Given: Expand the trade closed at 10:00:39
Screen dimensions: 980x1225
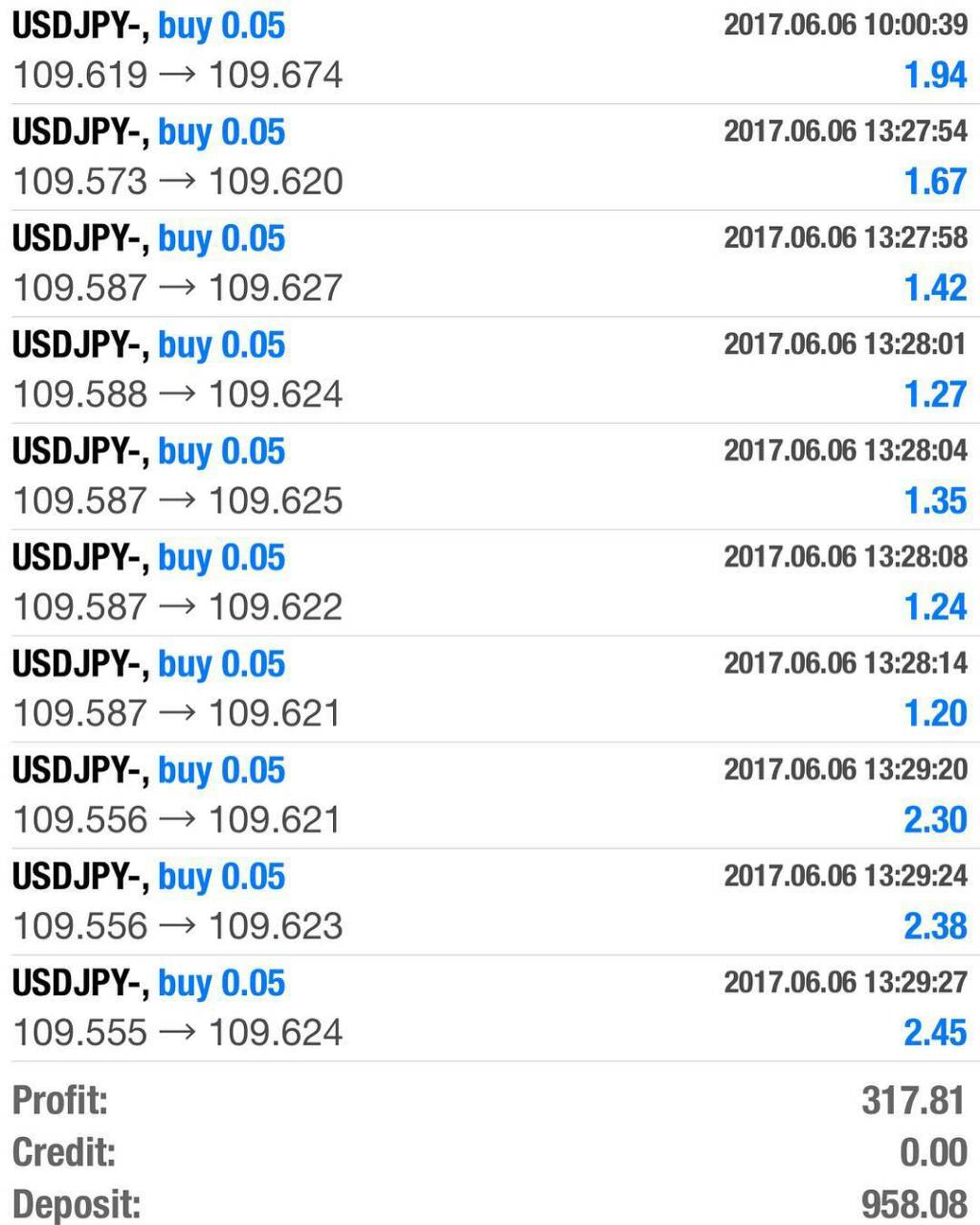Looking at the screenshot, I should click(x=490, y=51).
